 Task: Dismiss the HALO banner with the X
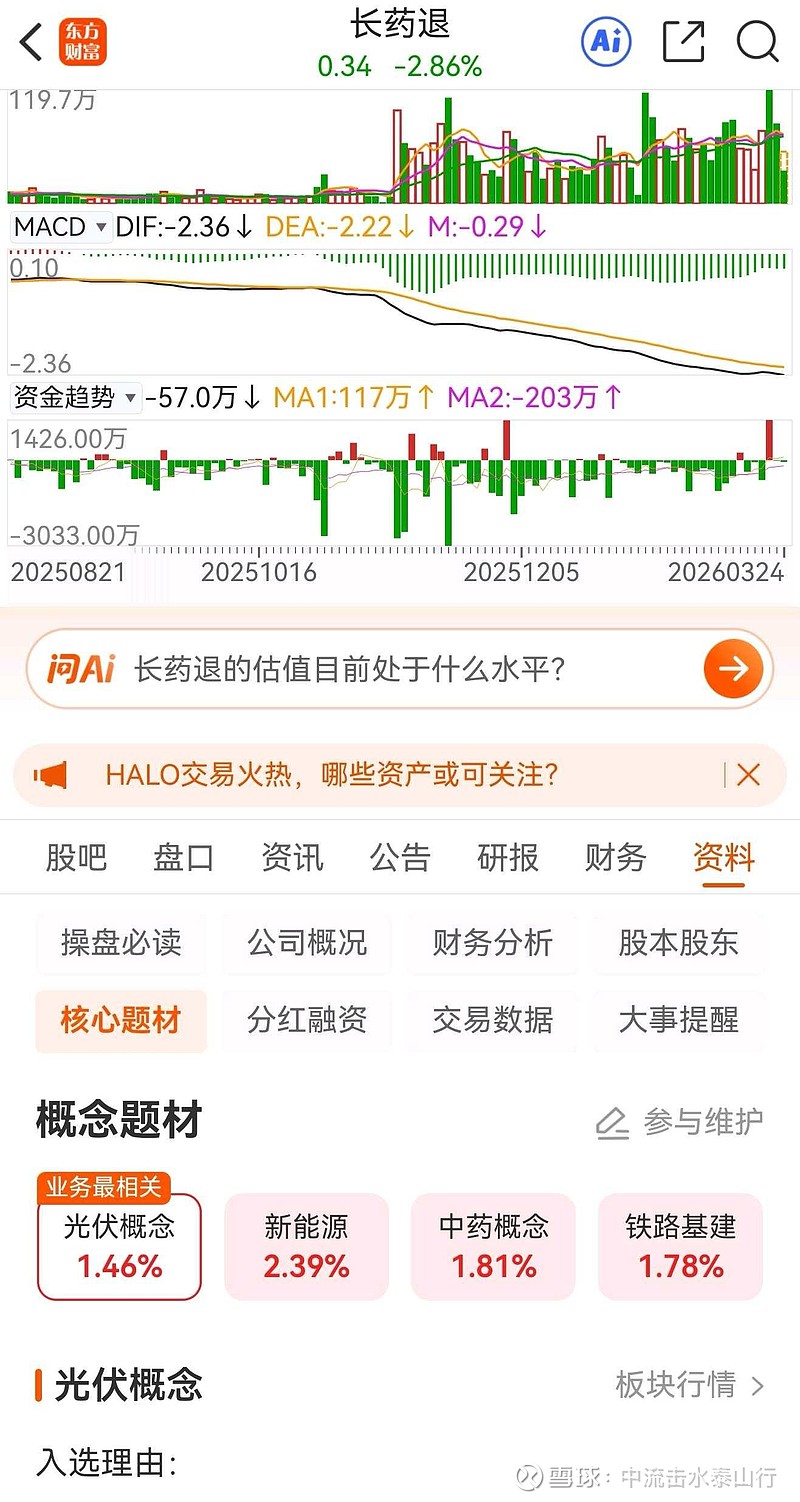pyautogui.click(x=748, y=775)
